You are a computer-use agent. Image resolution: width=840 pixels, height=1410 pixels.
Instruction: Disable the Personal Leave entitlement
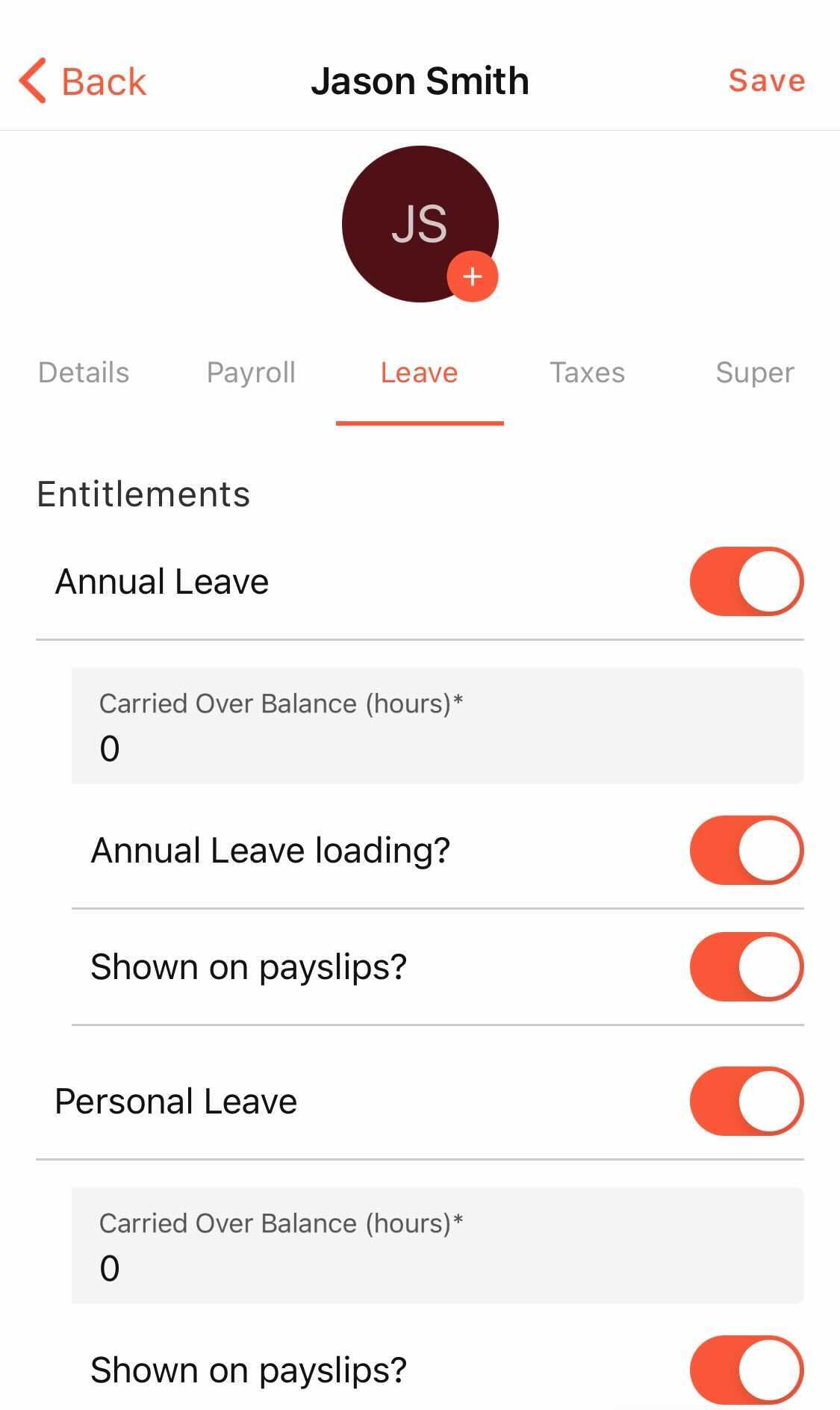[x=746, y=1102]
